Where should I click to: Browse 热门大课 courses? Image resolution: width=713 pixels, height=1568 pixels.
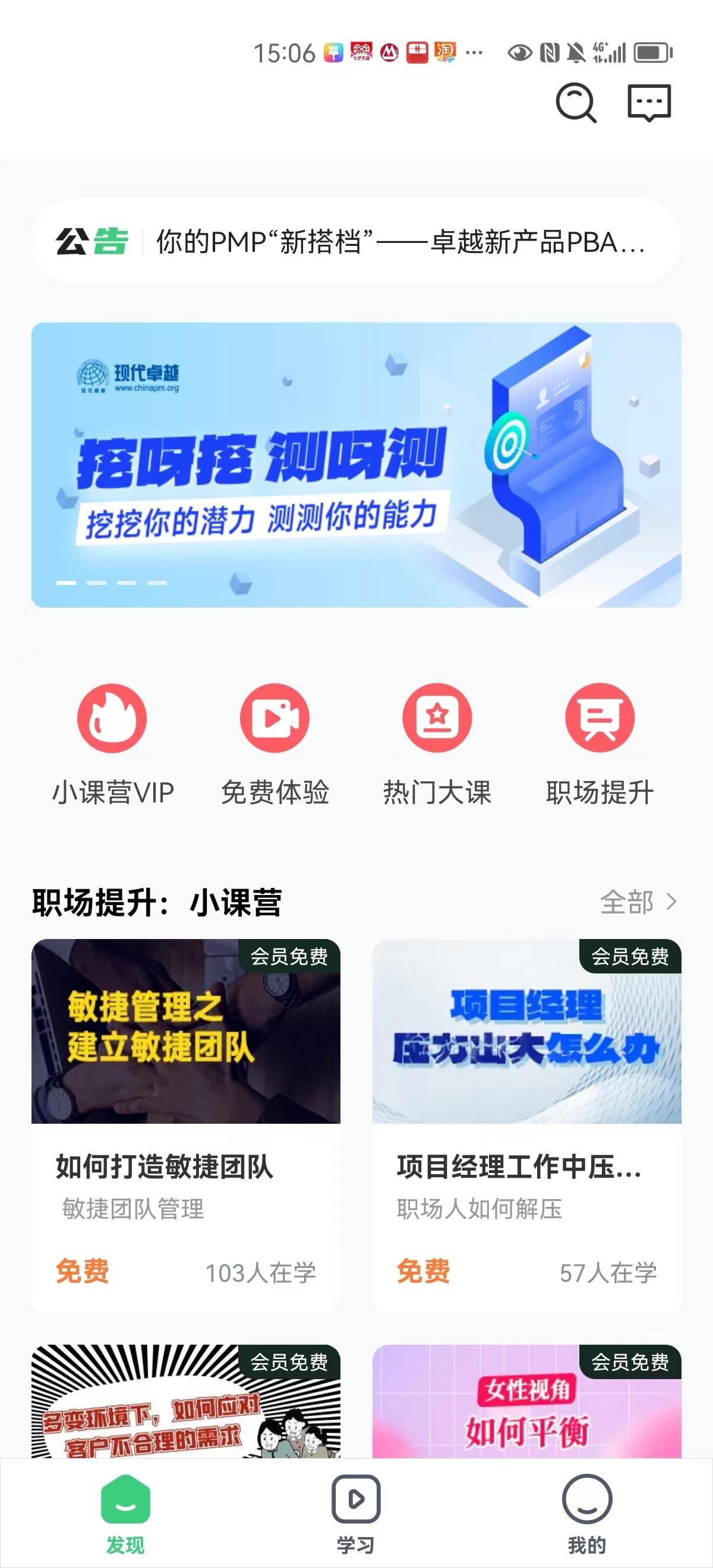pyautogui.click(x=437, y=744)
